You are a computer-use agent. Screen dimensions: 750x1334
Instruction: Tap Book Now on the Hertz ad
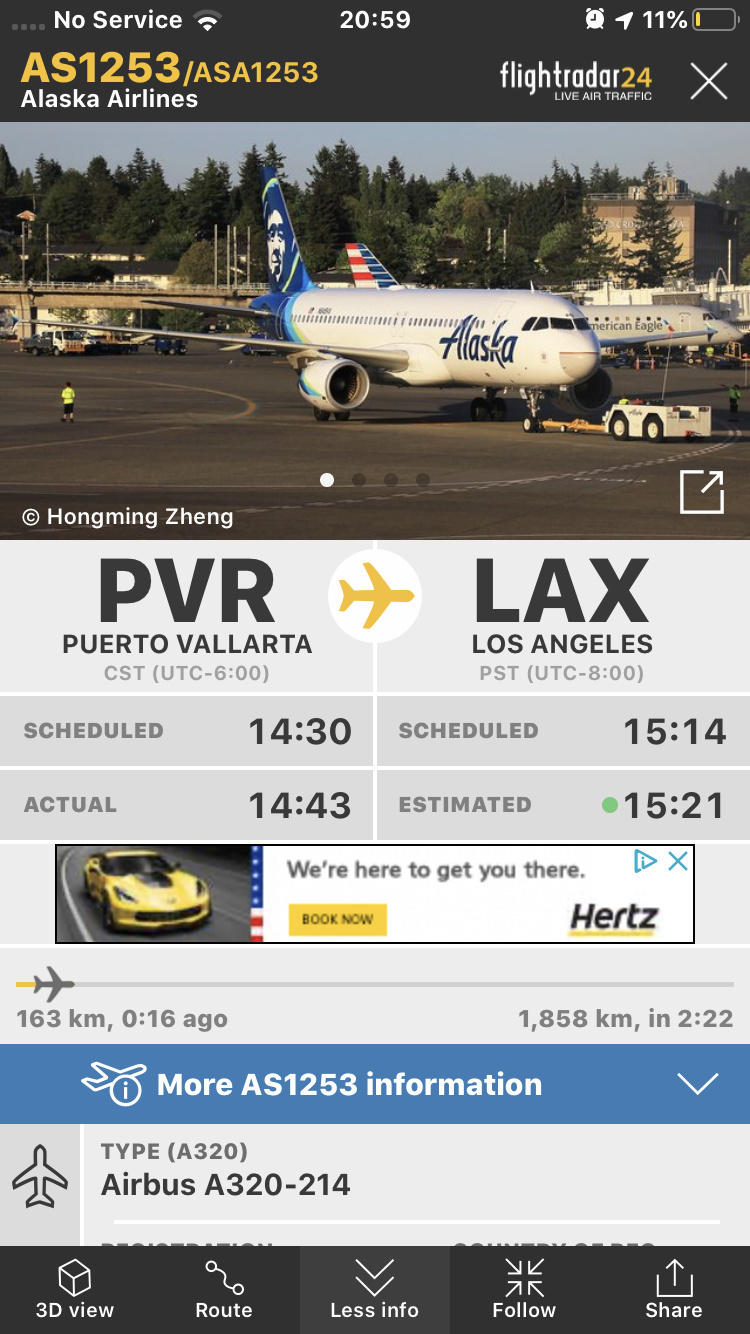pos(337,919)
